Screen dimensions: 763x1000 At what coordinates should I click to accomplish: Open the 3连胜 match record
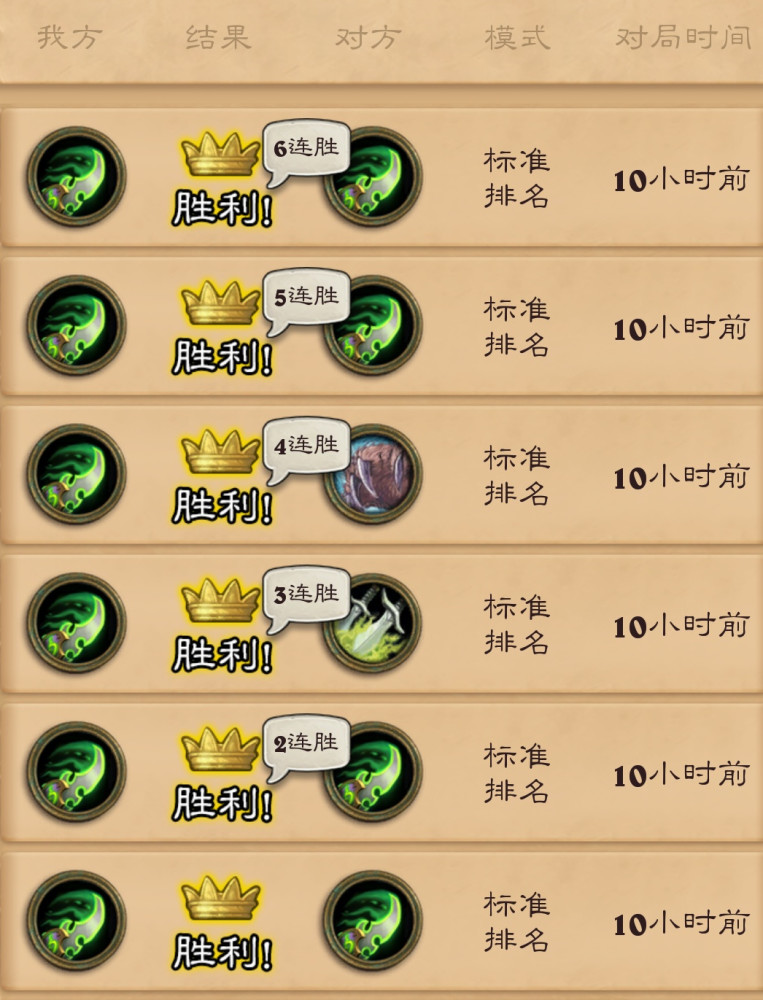click(382, 623)
